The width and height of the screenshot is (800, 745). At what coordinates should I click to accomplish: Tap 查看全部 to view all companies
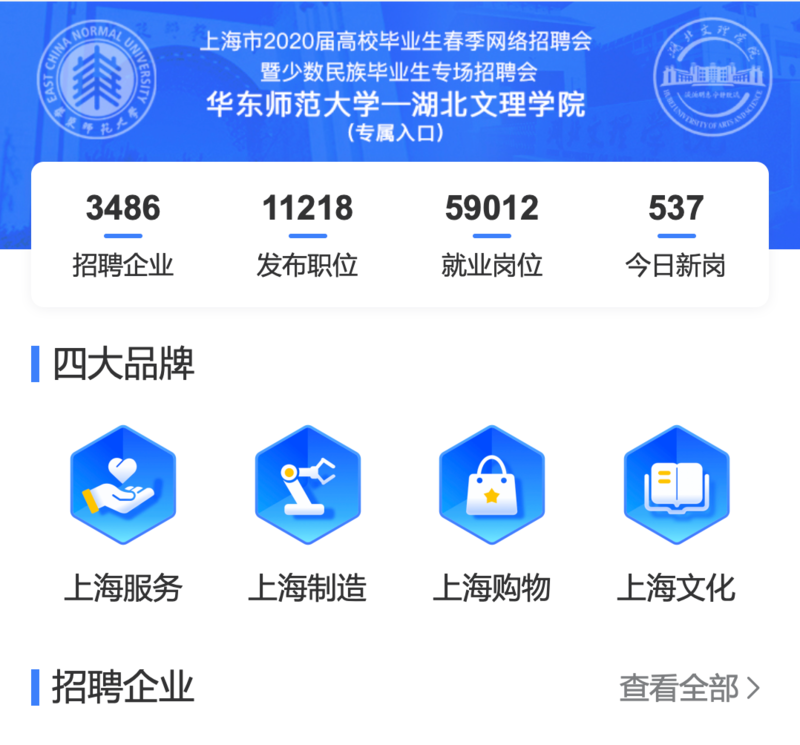point(689,688)
